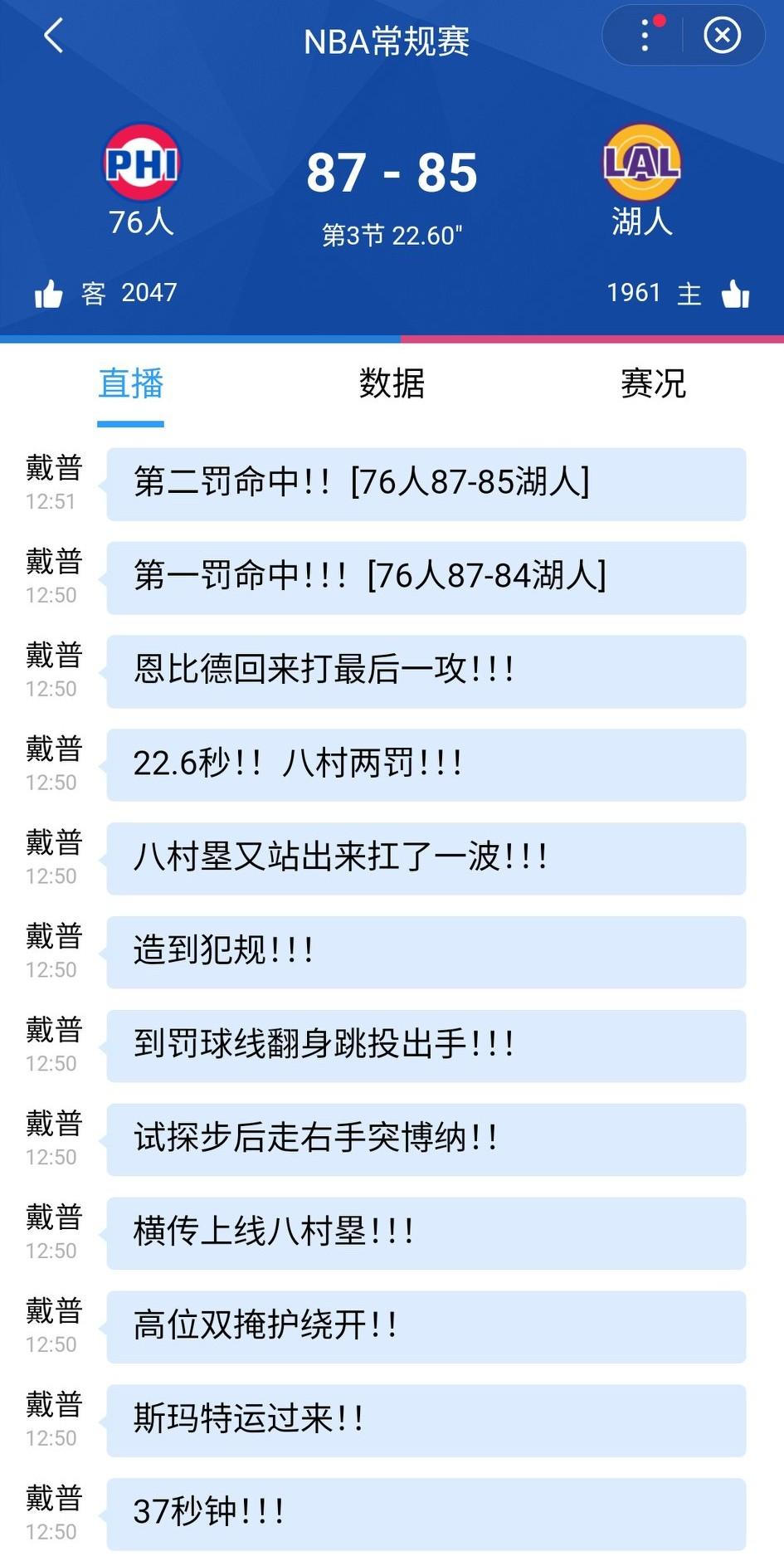Open the 赛况 tab
The height and width of the screenshot is (1561, 784).
pyautogui.click(x=653, y=383)
